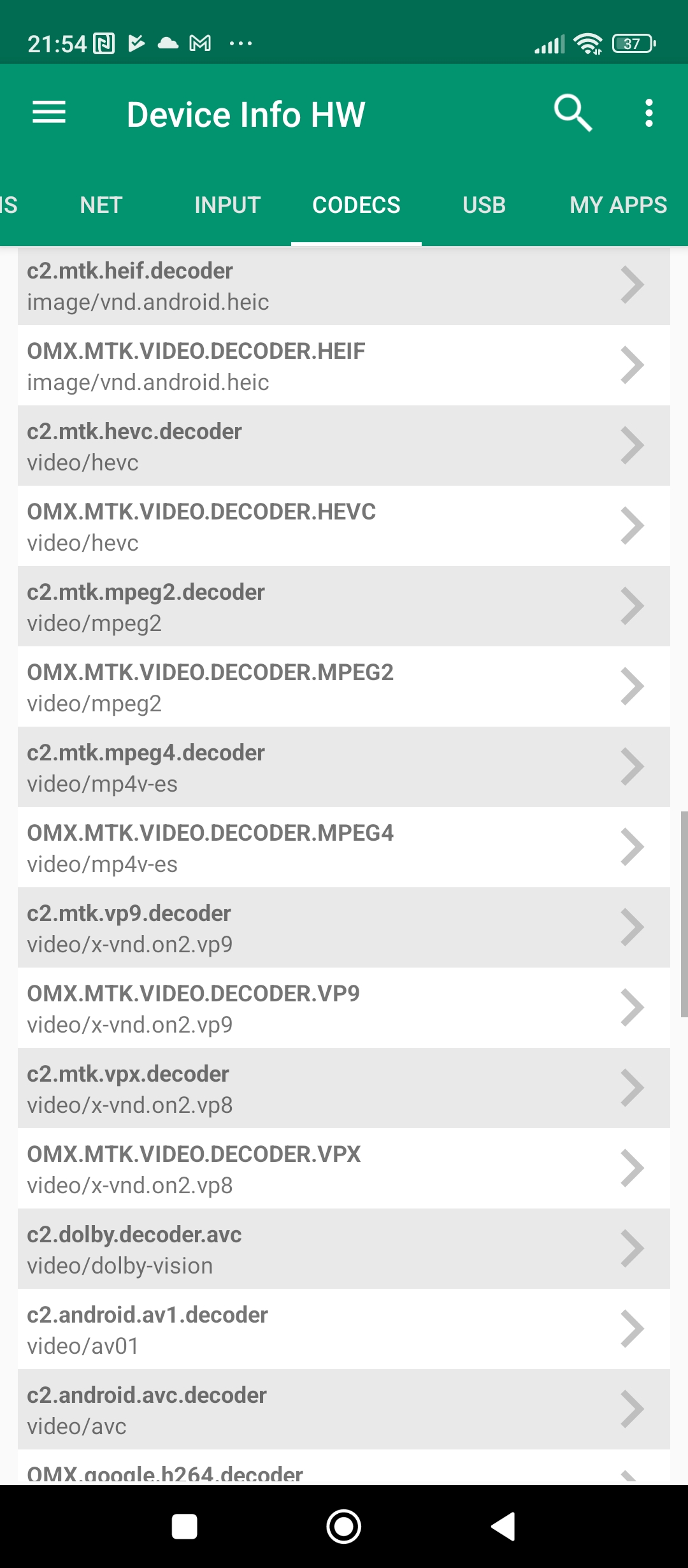
Task: Return to the home screen
Action: click(x=344, y=1527)
